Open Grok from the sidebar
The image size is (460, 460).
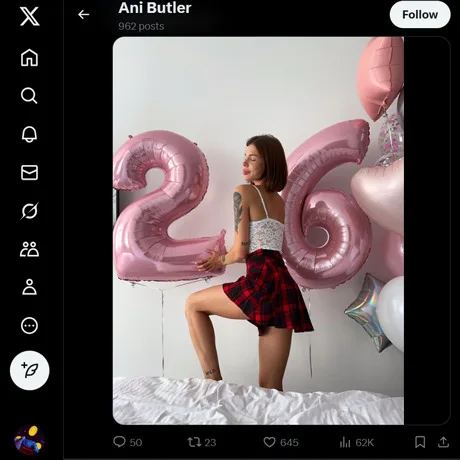[29, 211]
